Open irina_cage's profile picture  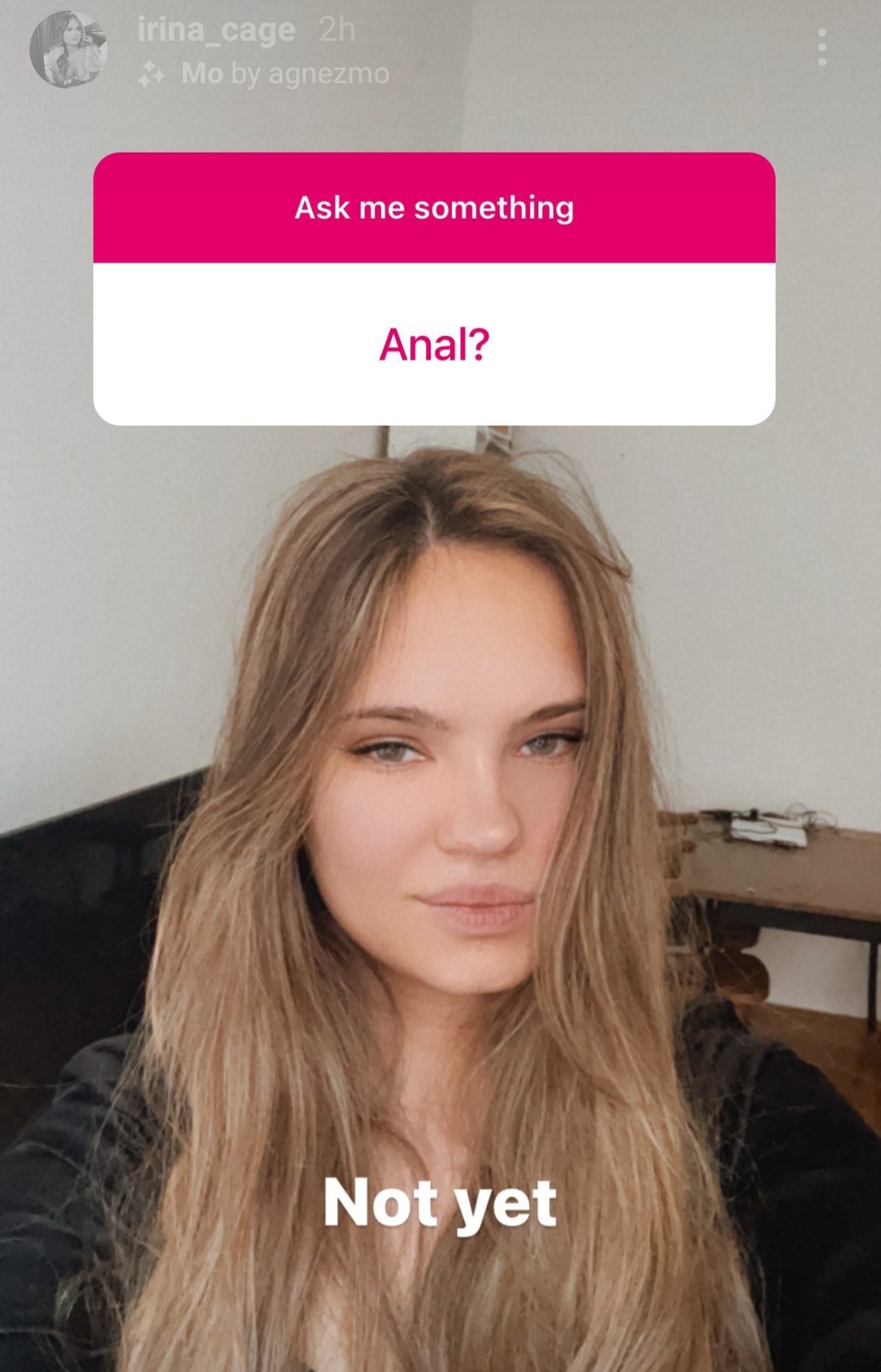point(69,49)
